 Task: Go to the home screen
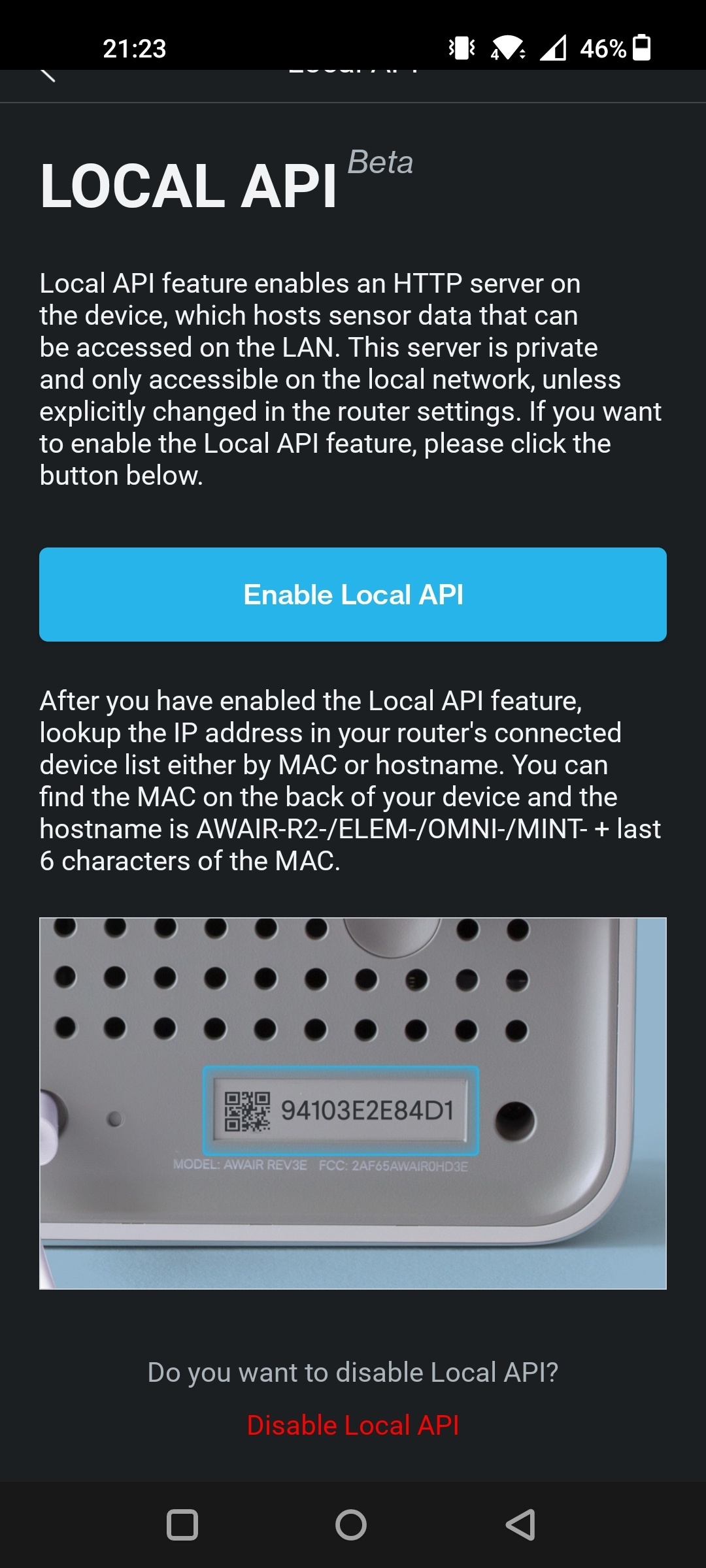coord(351,1525)
